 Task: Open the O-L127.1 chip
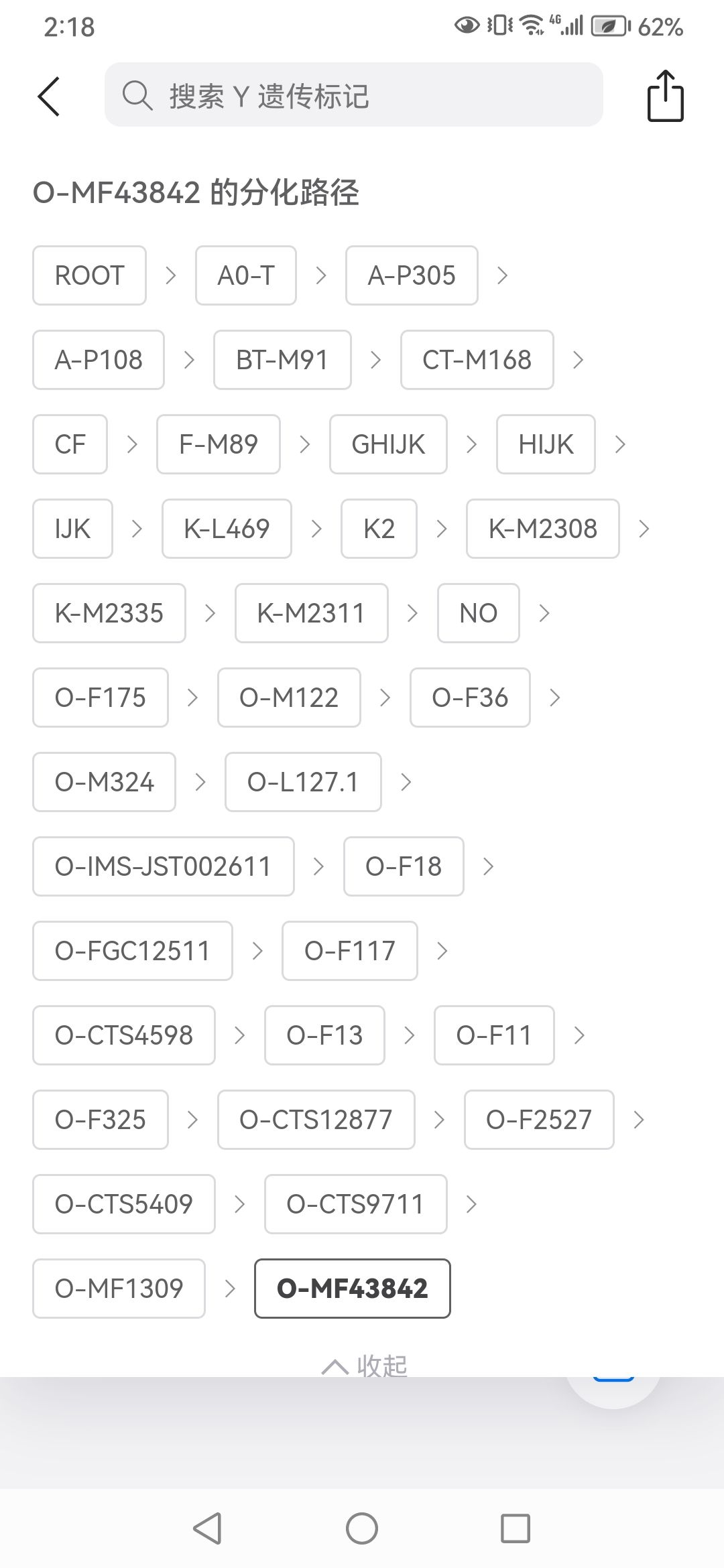(303, 782)
